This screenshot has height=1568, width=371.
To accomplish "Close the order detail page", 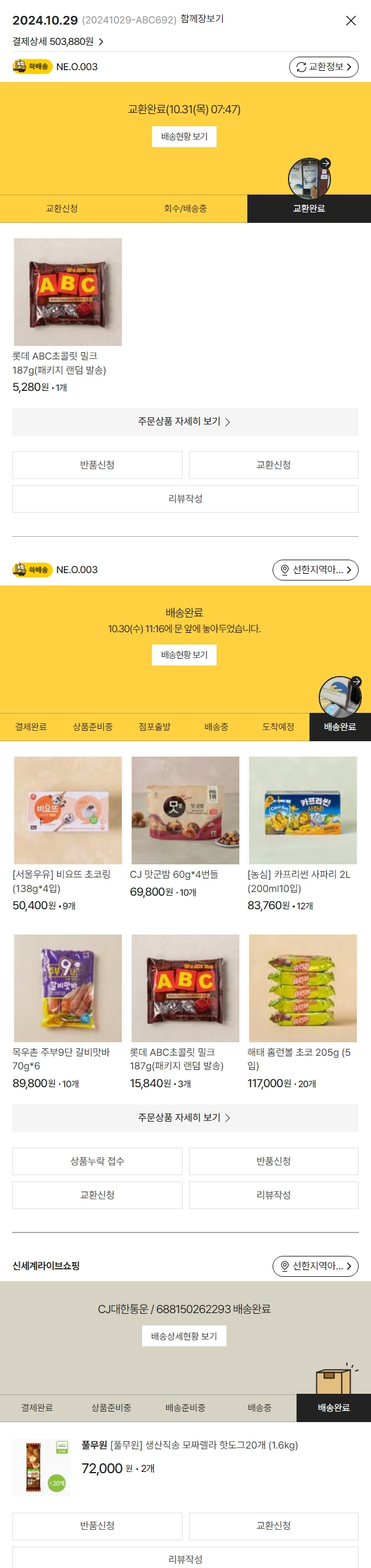I will click(x=351, y=21).
